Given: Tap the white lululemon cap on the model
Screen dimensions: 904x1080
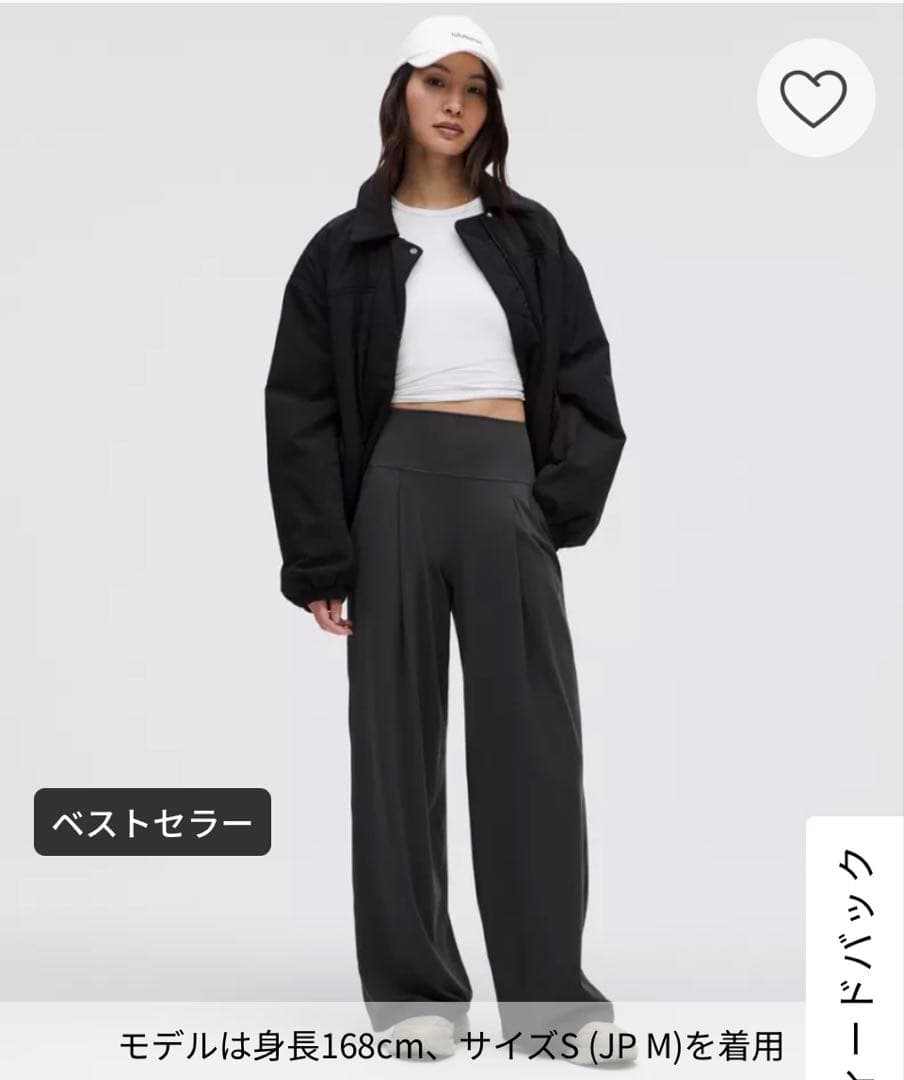Looking at the screenshot, I should tap(448, 40).
